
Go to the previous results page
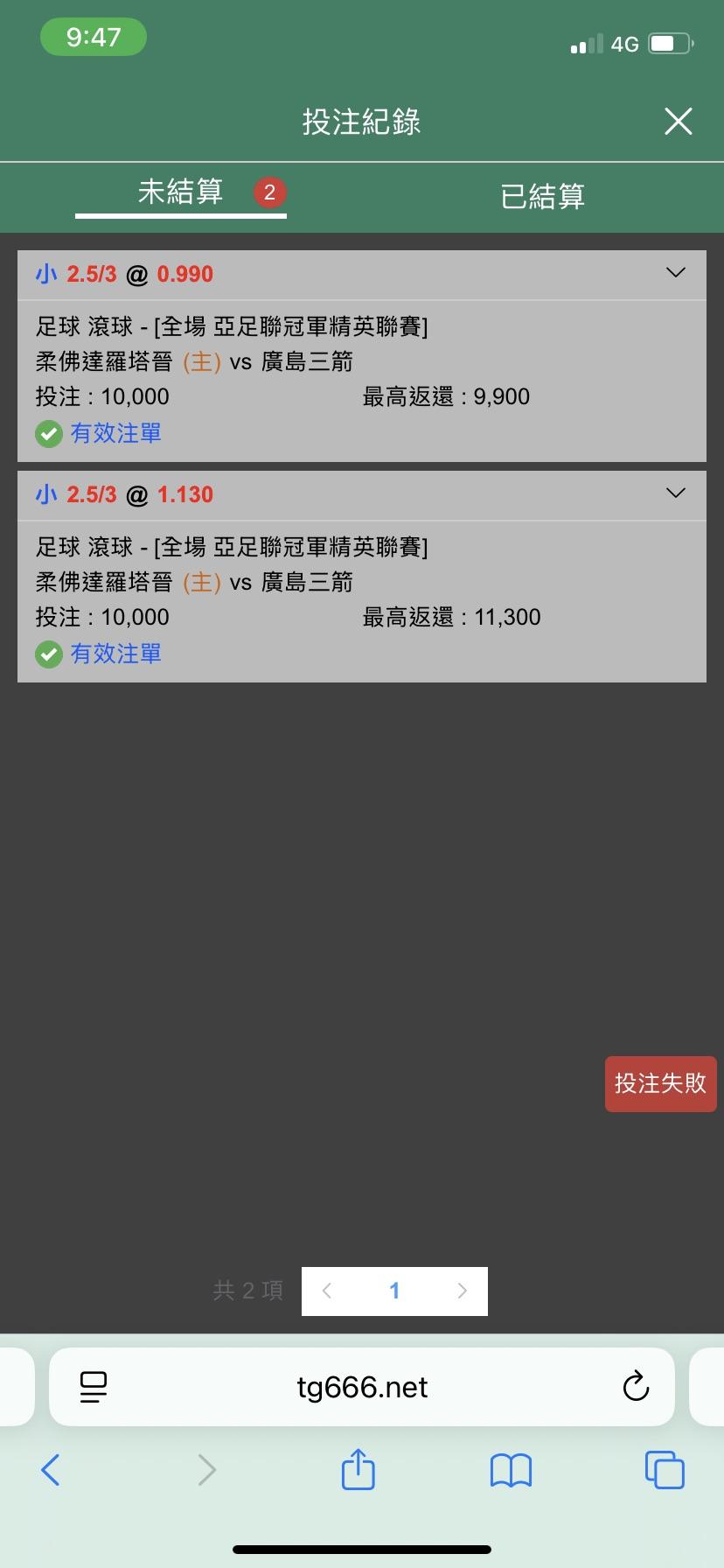click(x=326, y=1291)
